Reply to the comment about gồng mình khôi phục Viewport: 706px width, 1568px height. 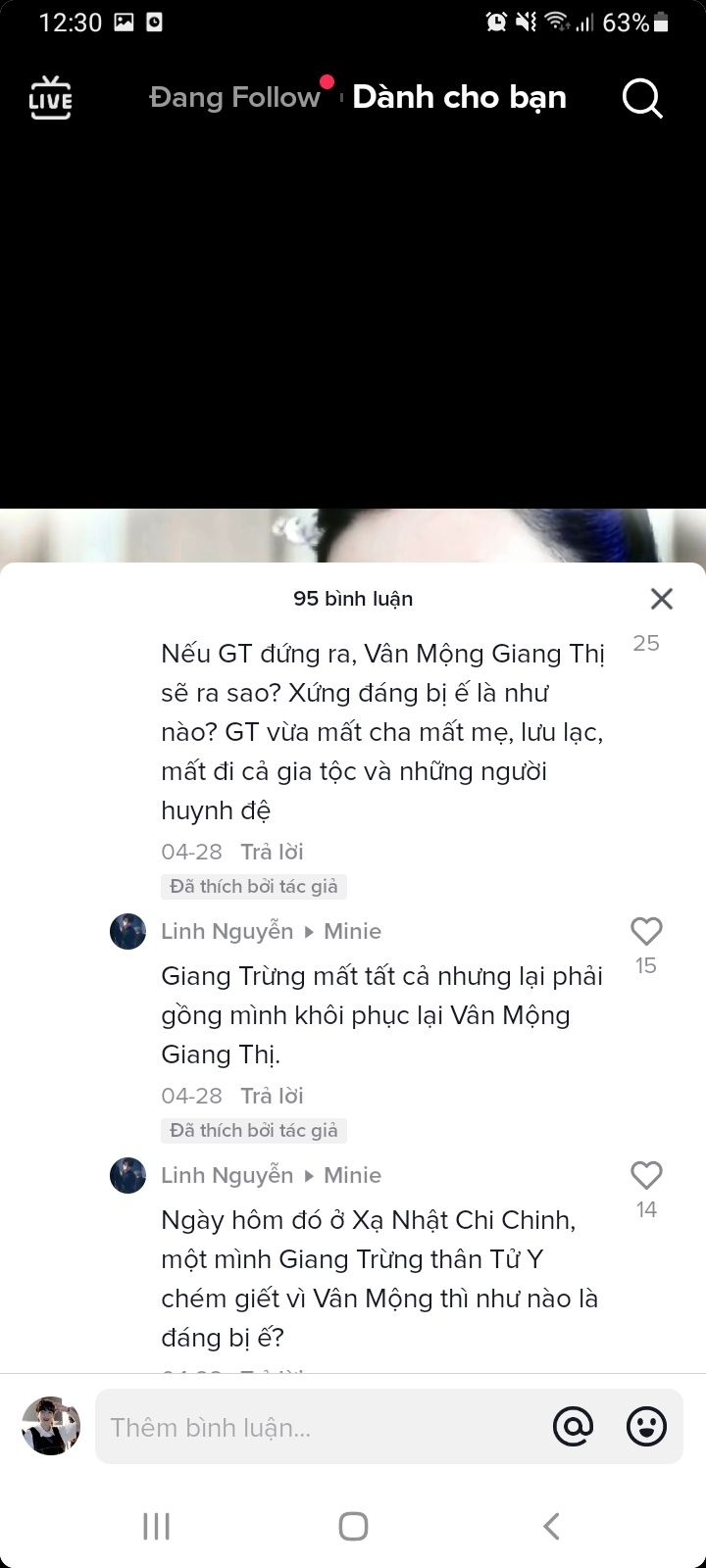tap(272, 1096)
